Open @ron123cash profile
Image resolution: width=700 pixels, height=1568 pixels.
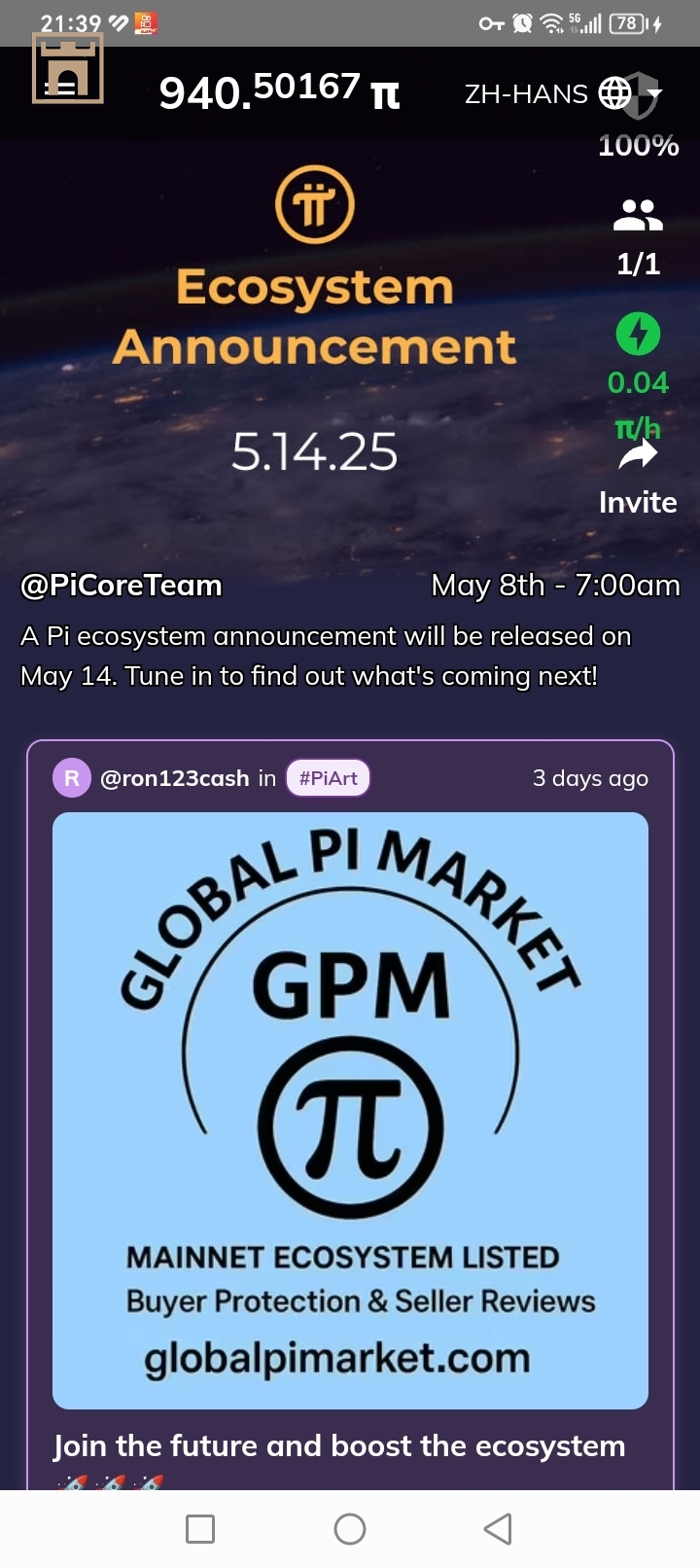[174, 778]
